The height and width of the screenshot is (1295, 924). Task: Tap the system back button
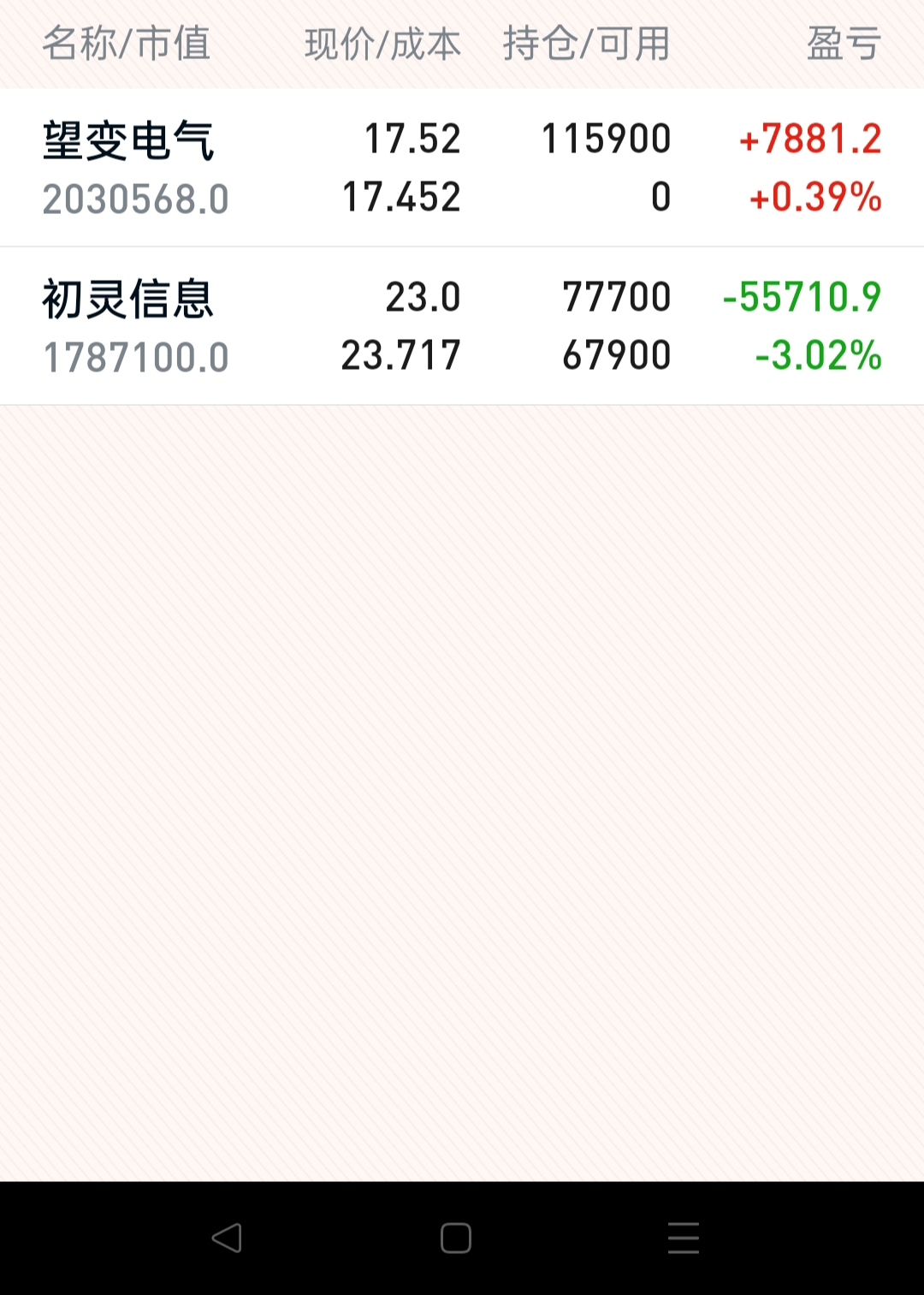(x=228, y=1238)
